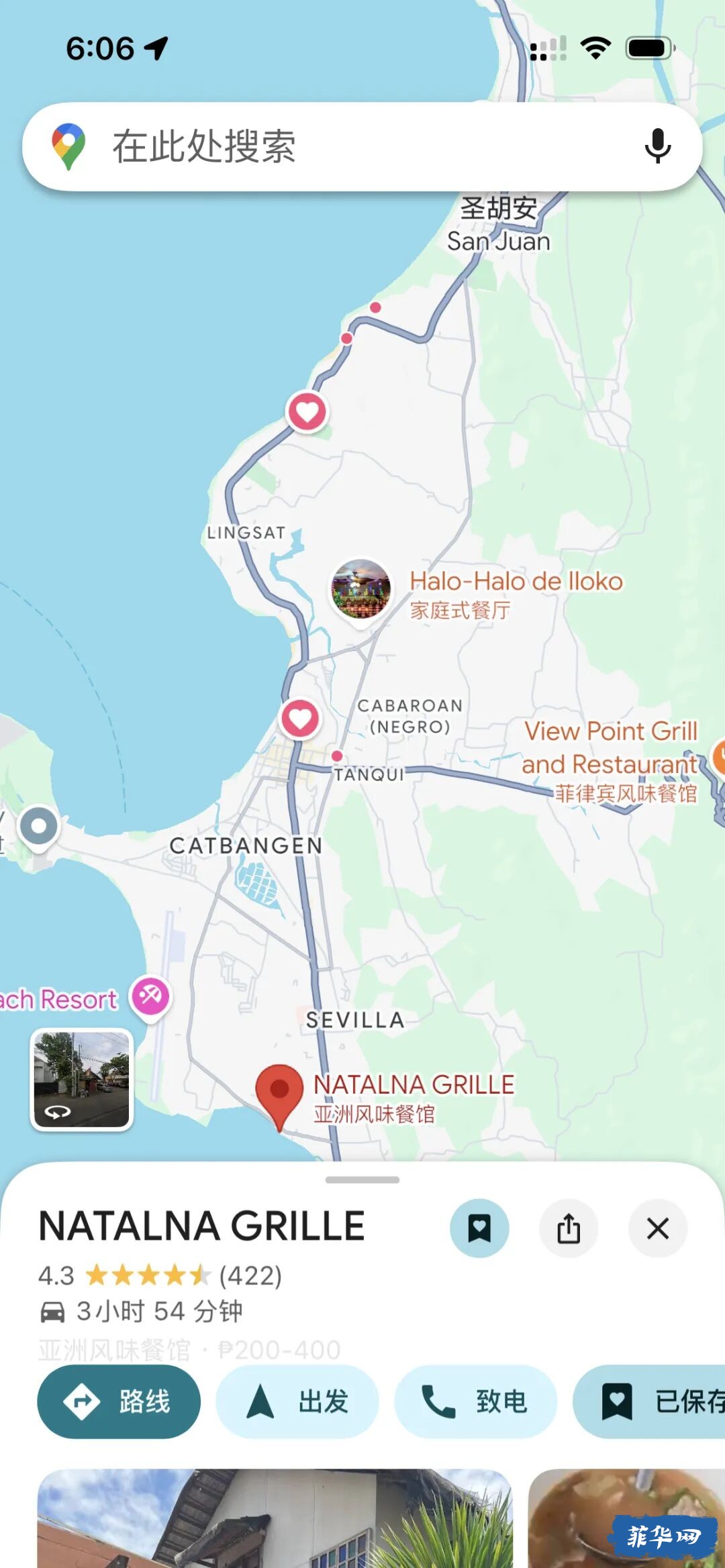Get directions with the 路线 button

119,1401
